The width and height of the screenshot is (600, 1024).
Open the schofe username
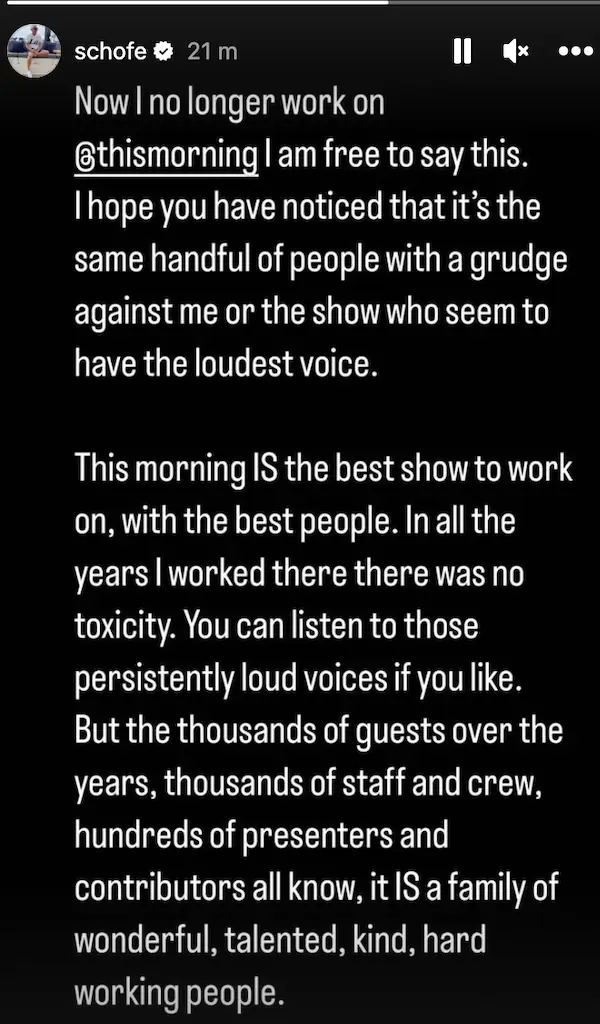click(107, 52)
